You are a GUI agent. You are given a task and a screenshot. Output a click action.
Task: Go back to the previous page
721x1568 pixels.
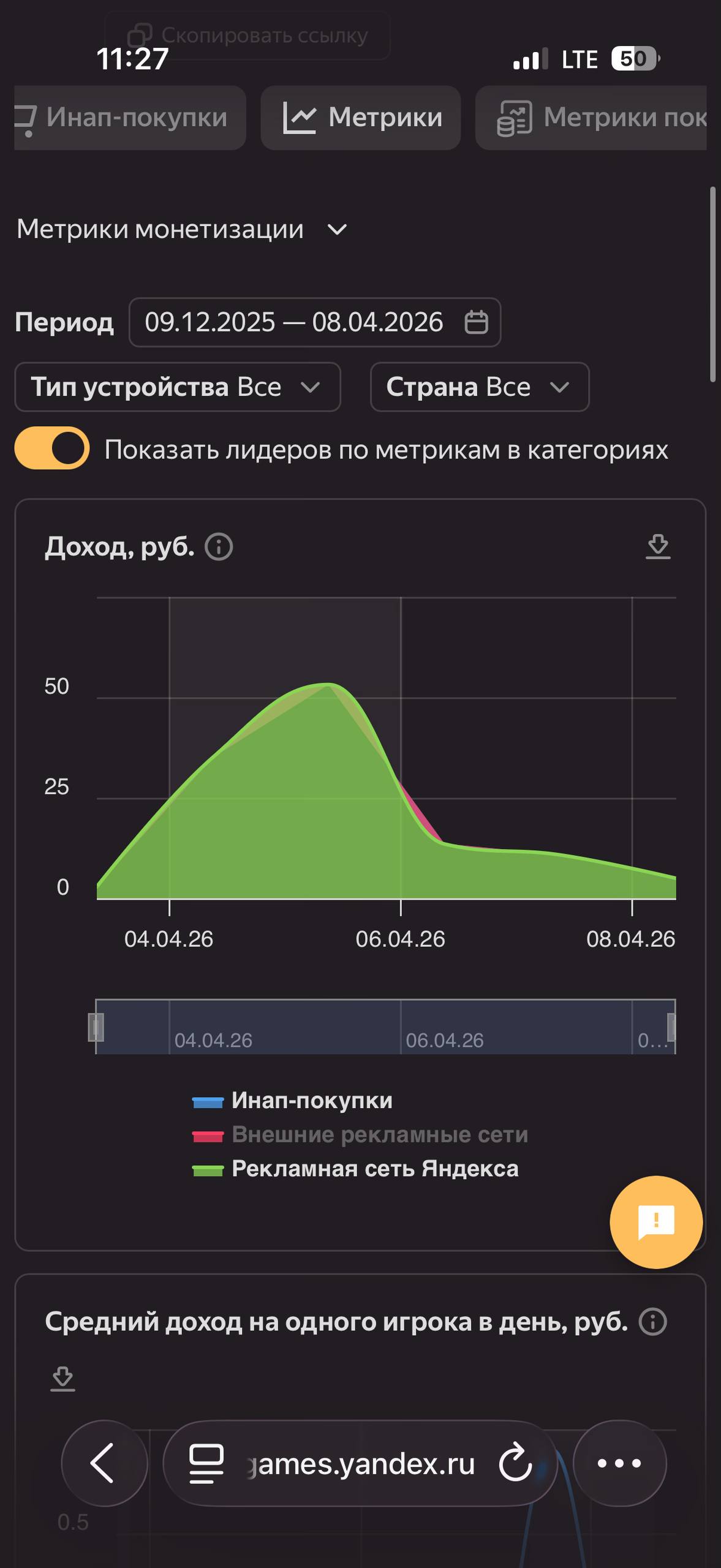[104, 1463]
